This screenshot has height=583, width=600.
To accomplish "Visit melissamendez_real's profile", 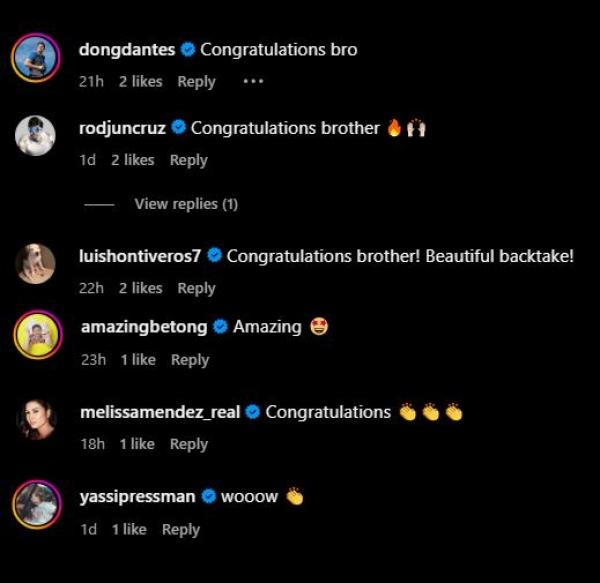I will click(159, 412).
